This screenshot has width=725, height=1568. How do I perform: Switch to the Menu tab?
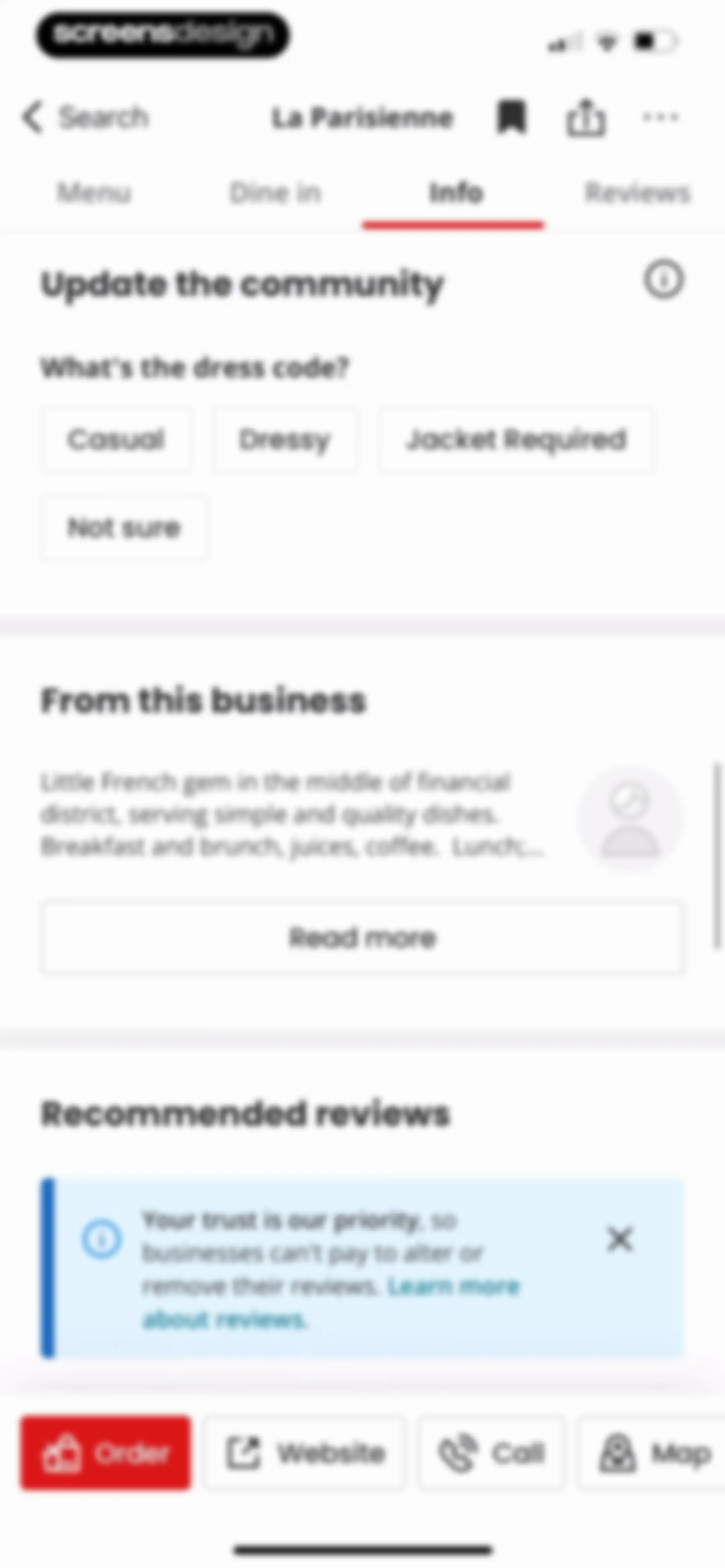click(x=94, y=193)
